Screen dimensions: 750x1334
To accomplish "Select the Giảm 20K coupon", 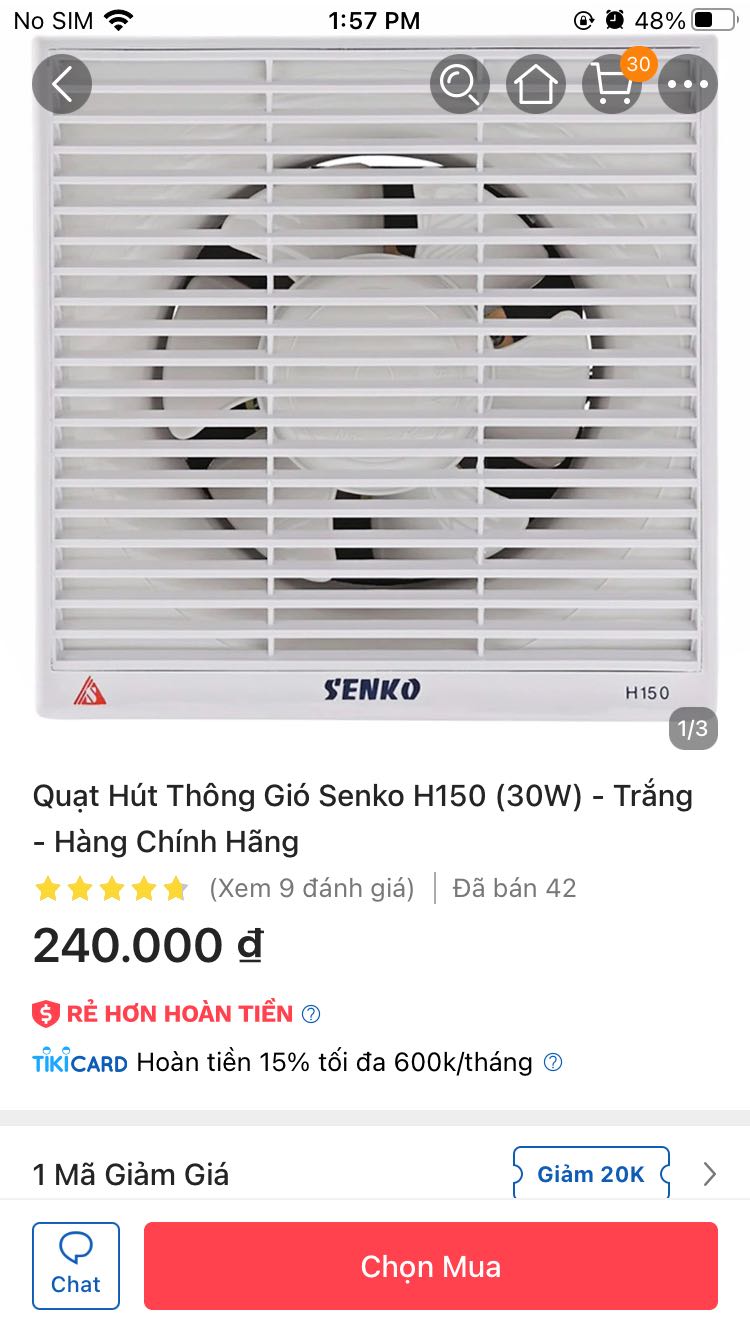I will [590, 1174].
